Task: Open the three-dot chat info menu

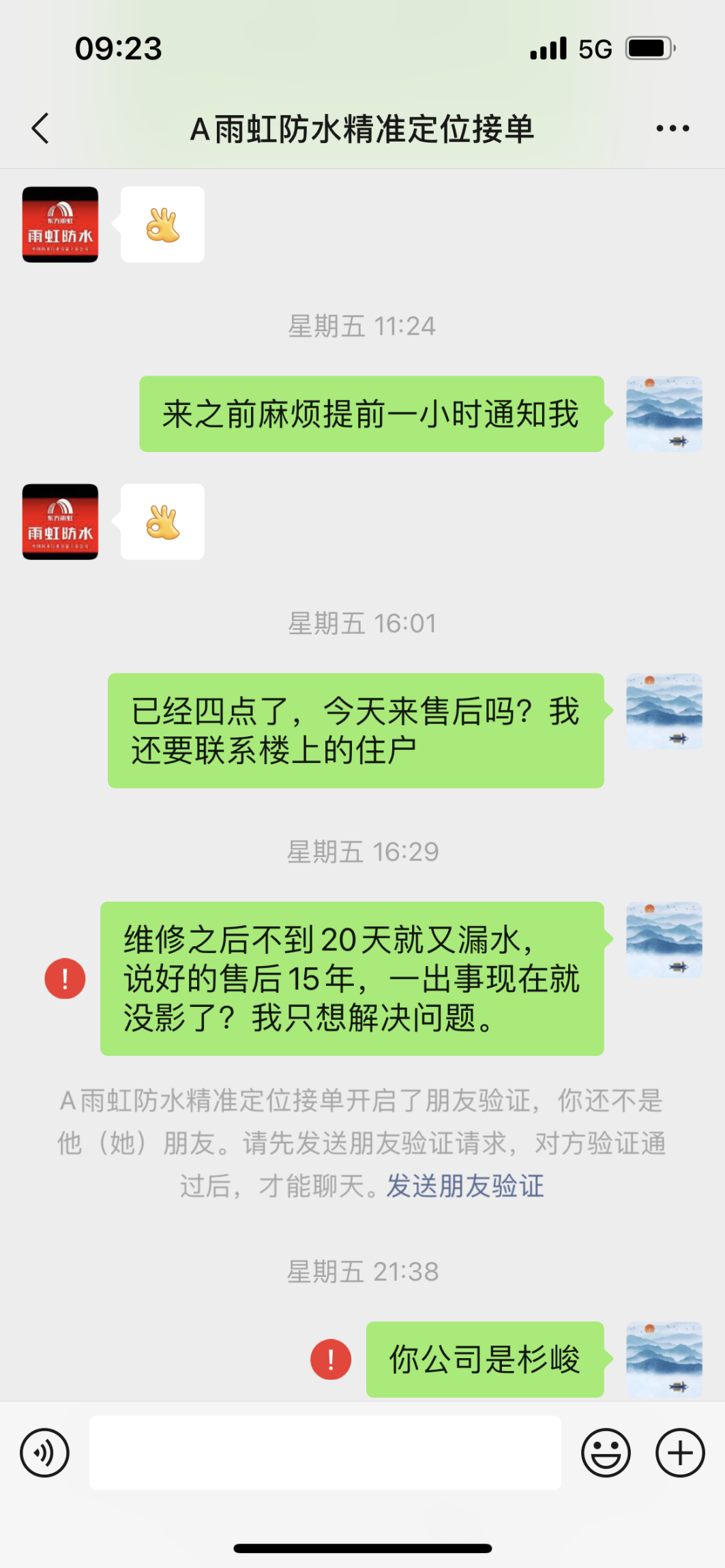Action: click(672, 128)
